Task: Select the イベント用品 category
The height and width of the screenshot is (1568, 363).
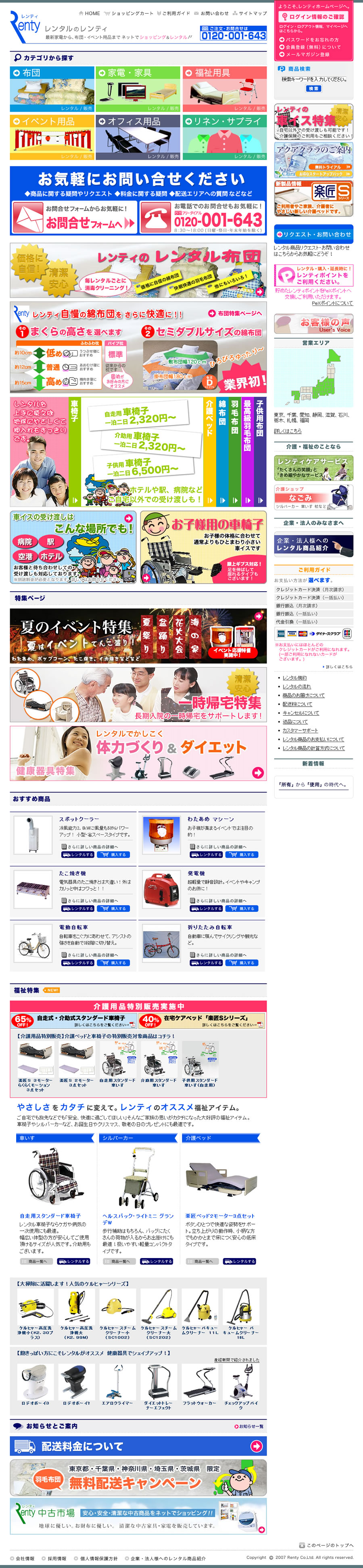Action: pos(52,137)
